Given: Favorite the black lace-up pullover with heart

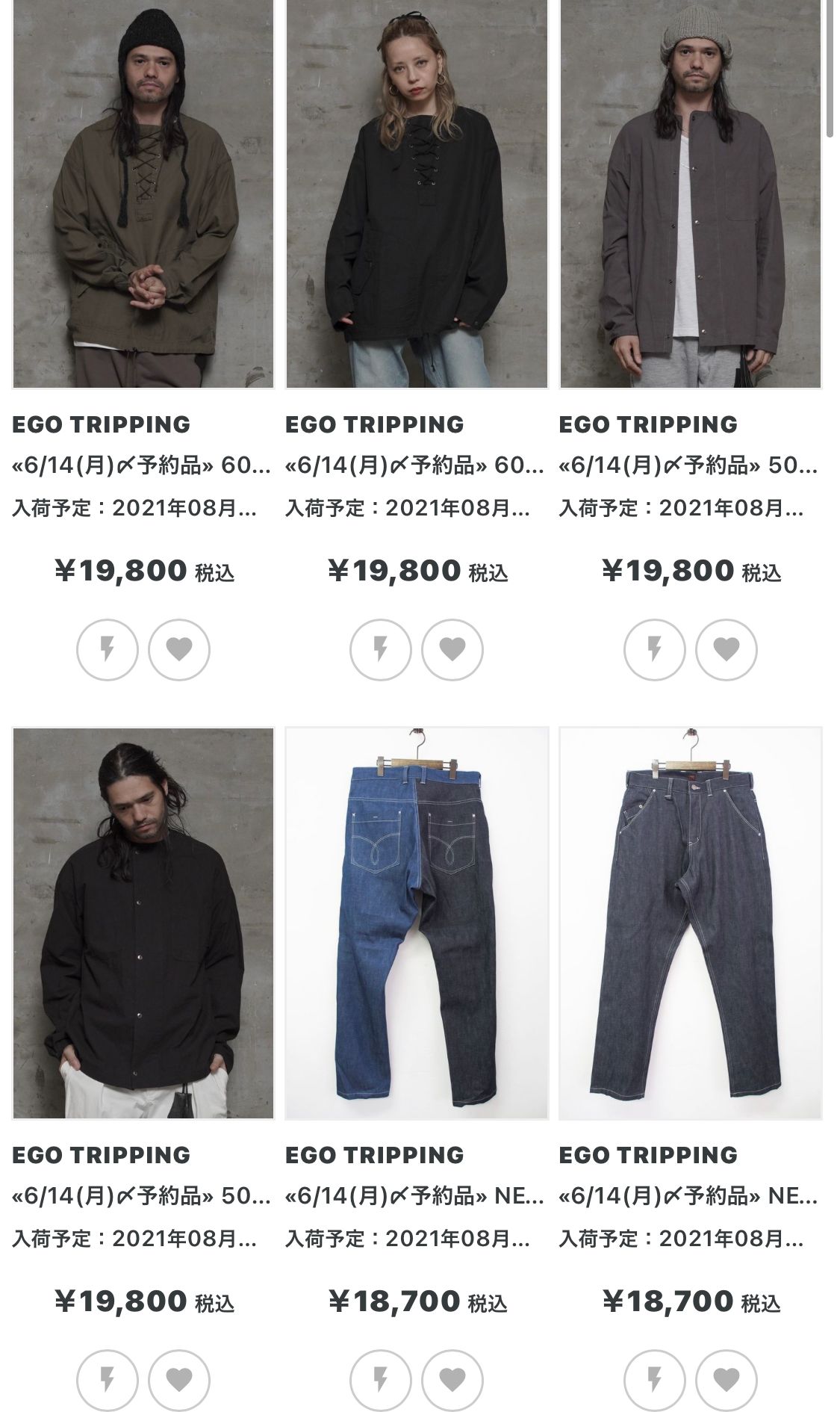Looking at the screenshot, I should pyautogui.click(x=452, y=649).
